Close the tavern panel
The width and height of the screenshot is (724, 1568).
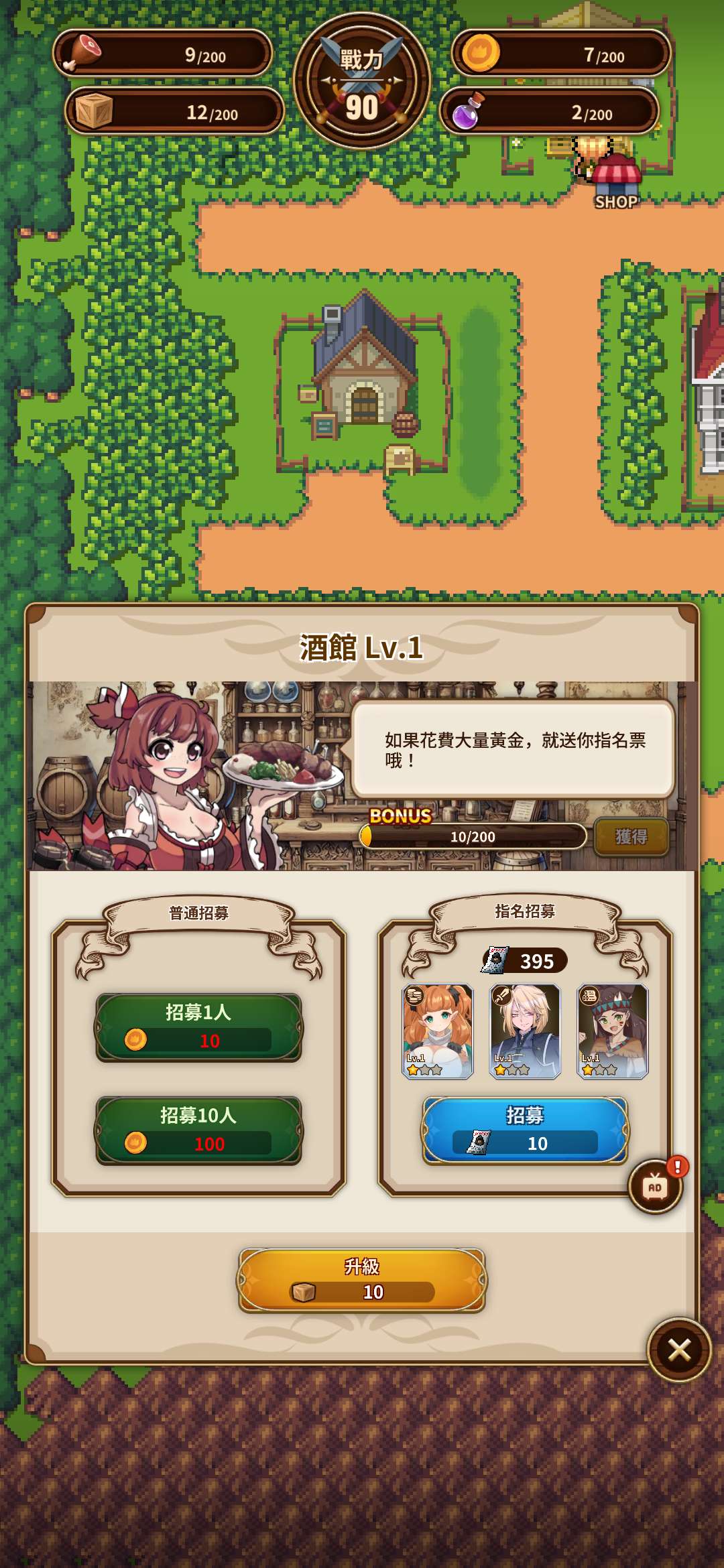[x=678, y=1350]
